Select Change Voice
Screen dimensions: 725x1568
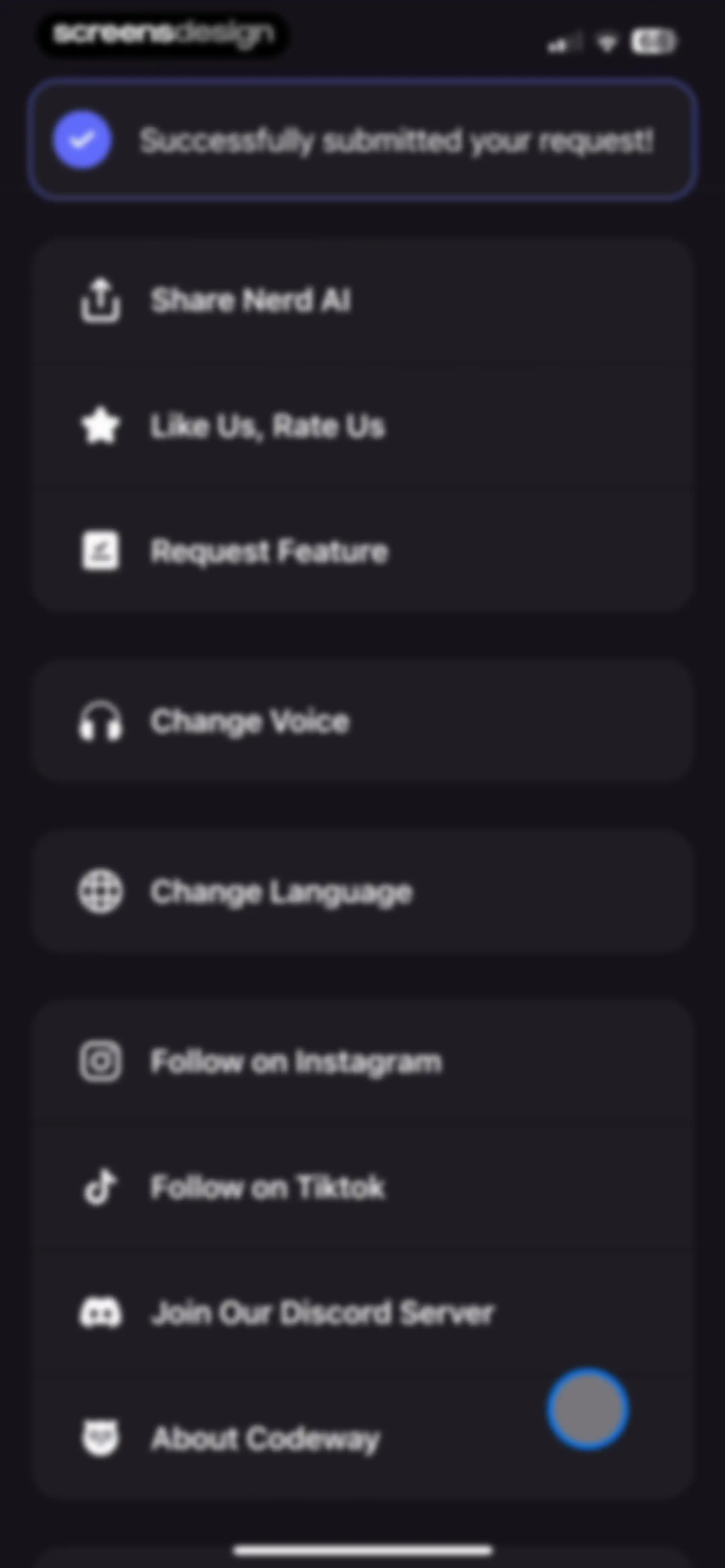coord(363,721)
